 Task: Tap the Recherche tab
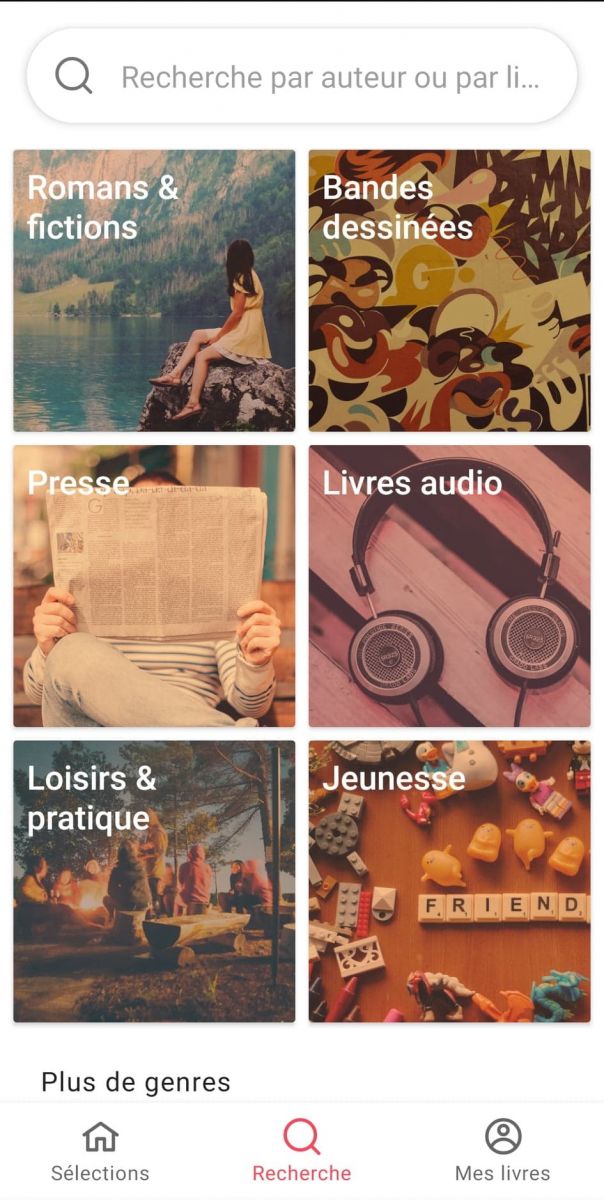pos(302,1151)
